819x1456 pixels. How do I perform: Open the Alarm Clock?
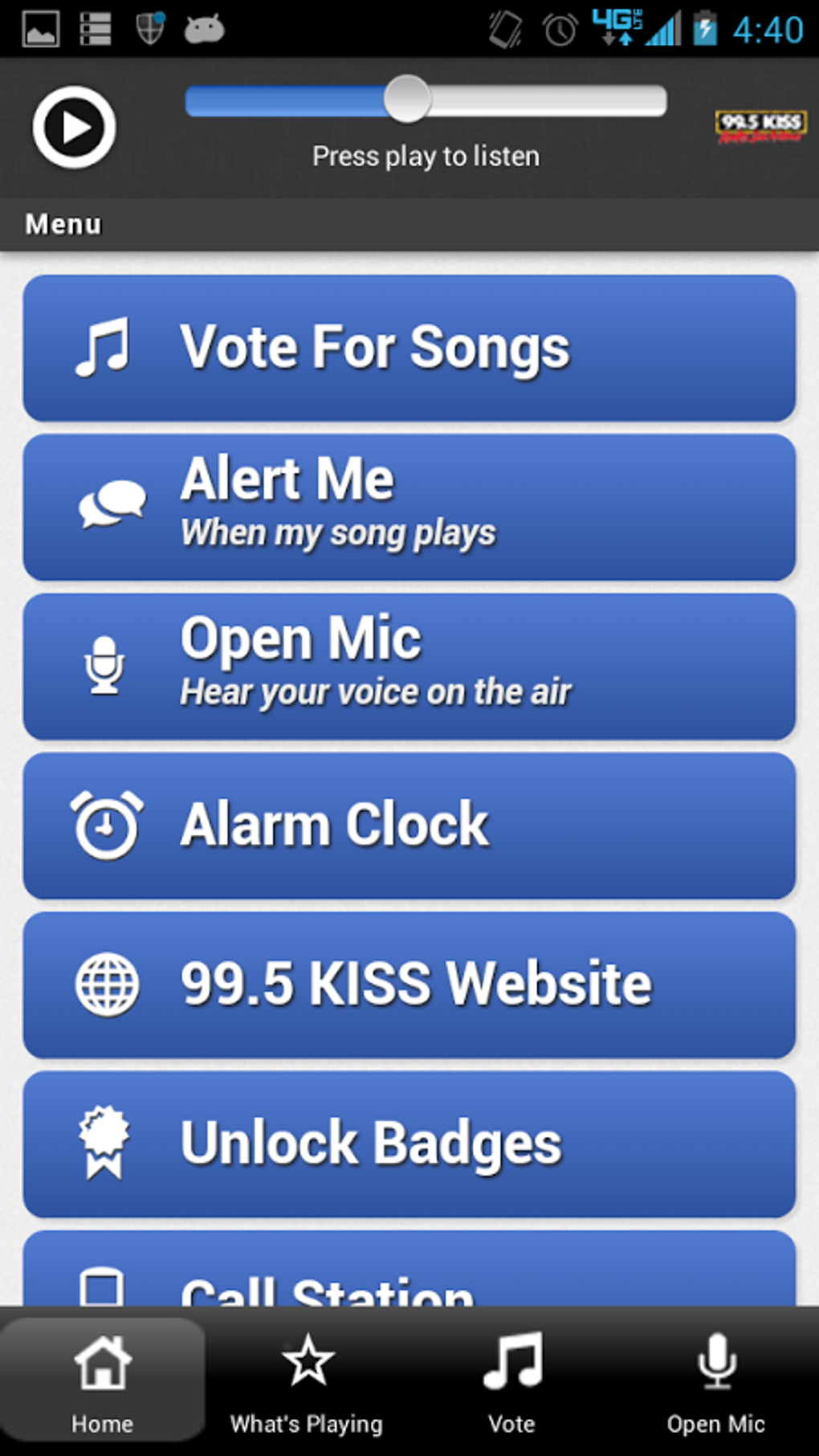[x=409, y=825]
